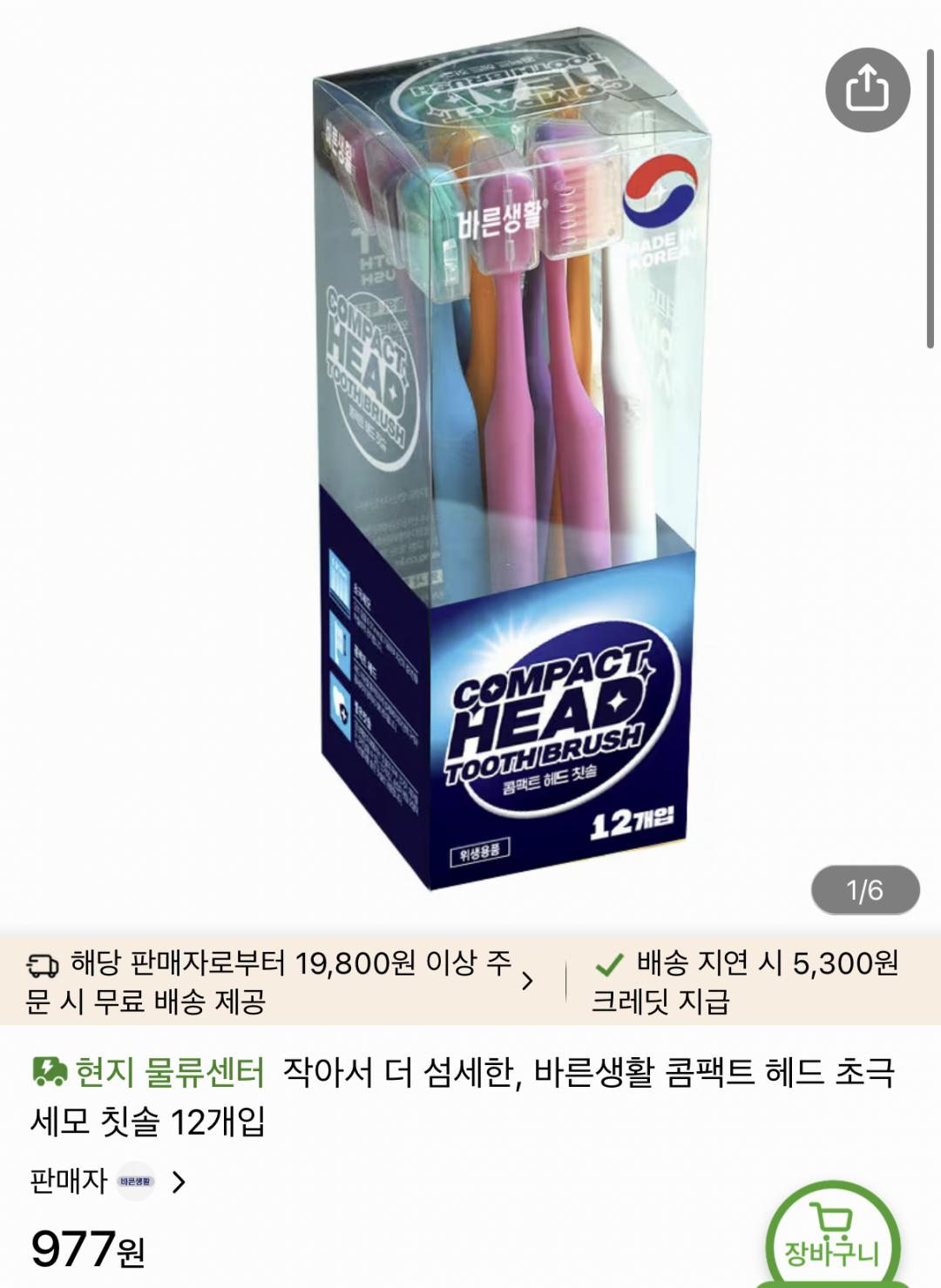Viewport: 941px width, 1288px height.
Task: Open the 판매자 바른생활 seller page
Action: (x=109, y=1182)
